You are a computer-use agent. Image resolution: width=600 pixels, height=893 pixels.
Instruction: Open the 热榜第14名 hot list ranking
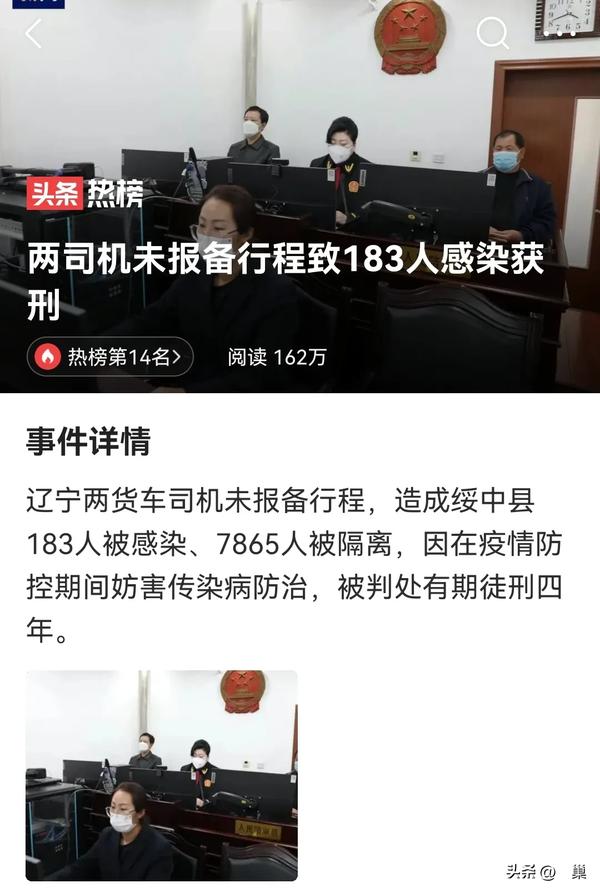[110, 357]
